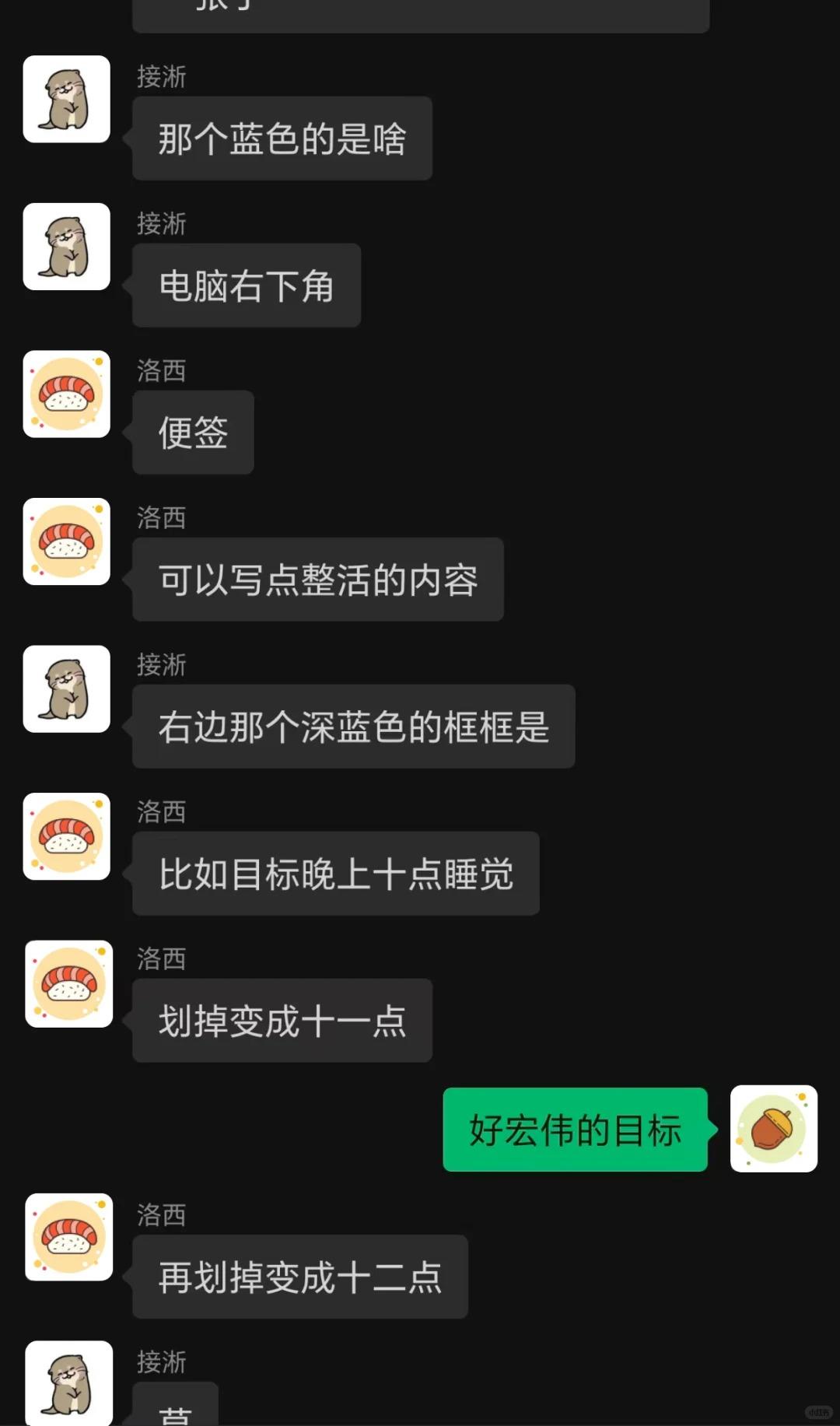
Task: Select the green message 好宏伟的目标
Action: point(575,1130)
